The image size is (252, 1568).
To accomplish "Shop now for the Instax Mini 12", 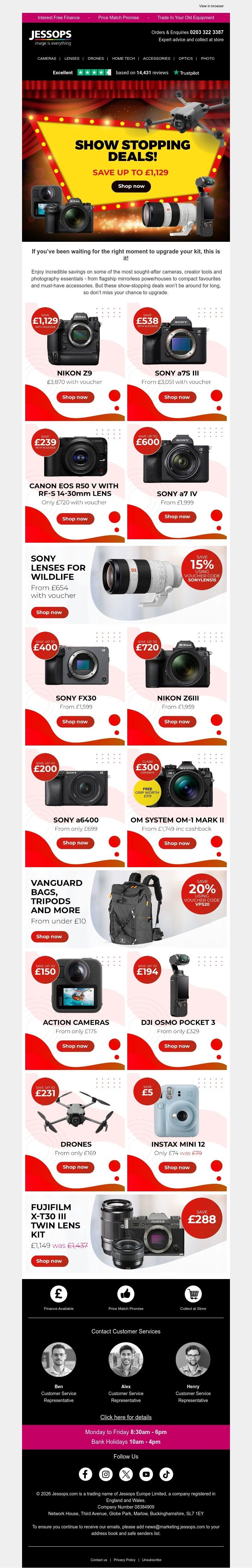I will (x=177, y=1167).
